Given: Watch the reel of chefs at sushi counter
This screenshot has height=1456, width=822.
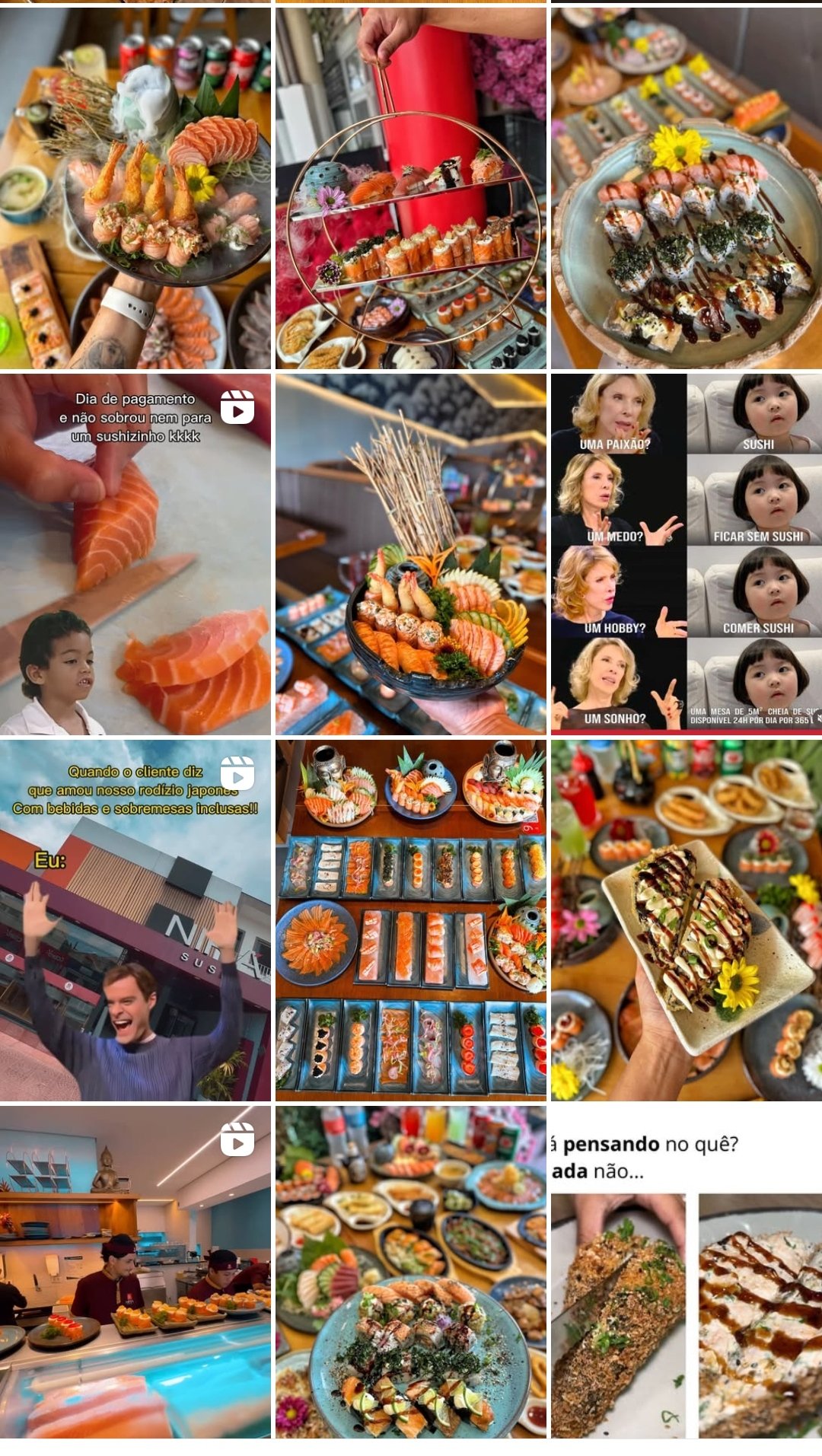Looking at the screenshot, I should (135, 1271).
